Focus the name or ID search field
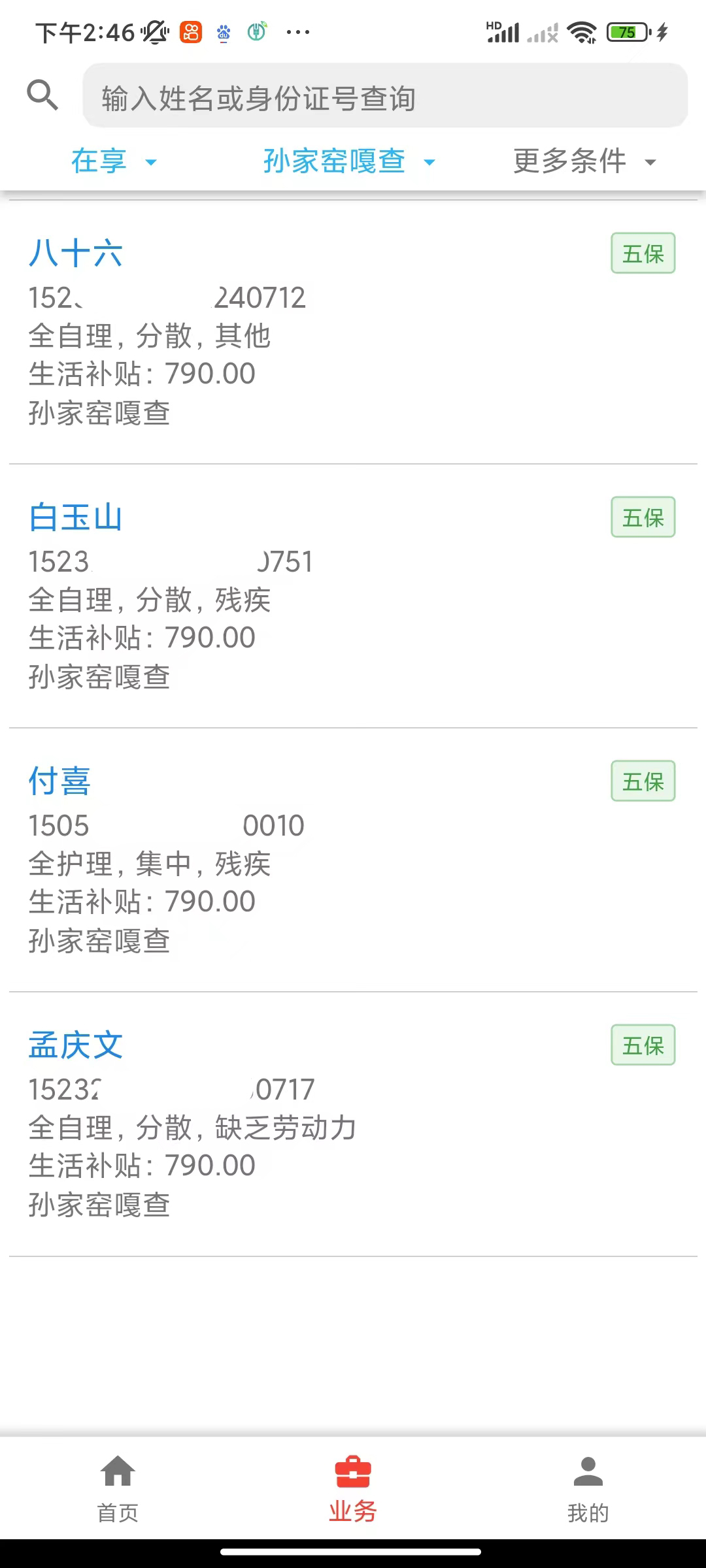Image resolution: width=706 pixels, height=1568 pixels. (x=385, y=96)
